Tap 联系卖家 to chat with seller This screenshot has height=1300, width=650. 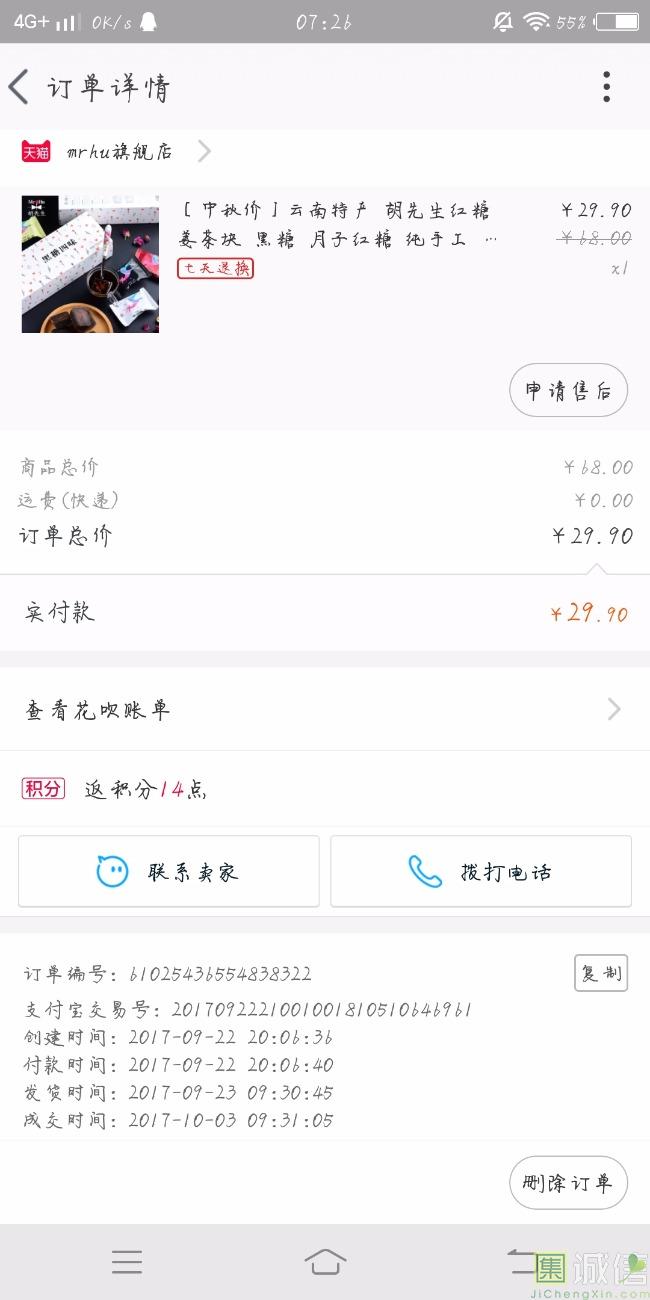(x=169, y=871)
